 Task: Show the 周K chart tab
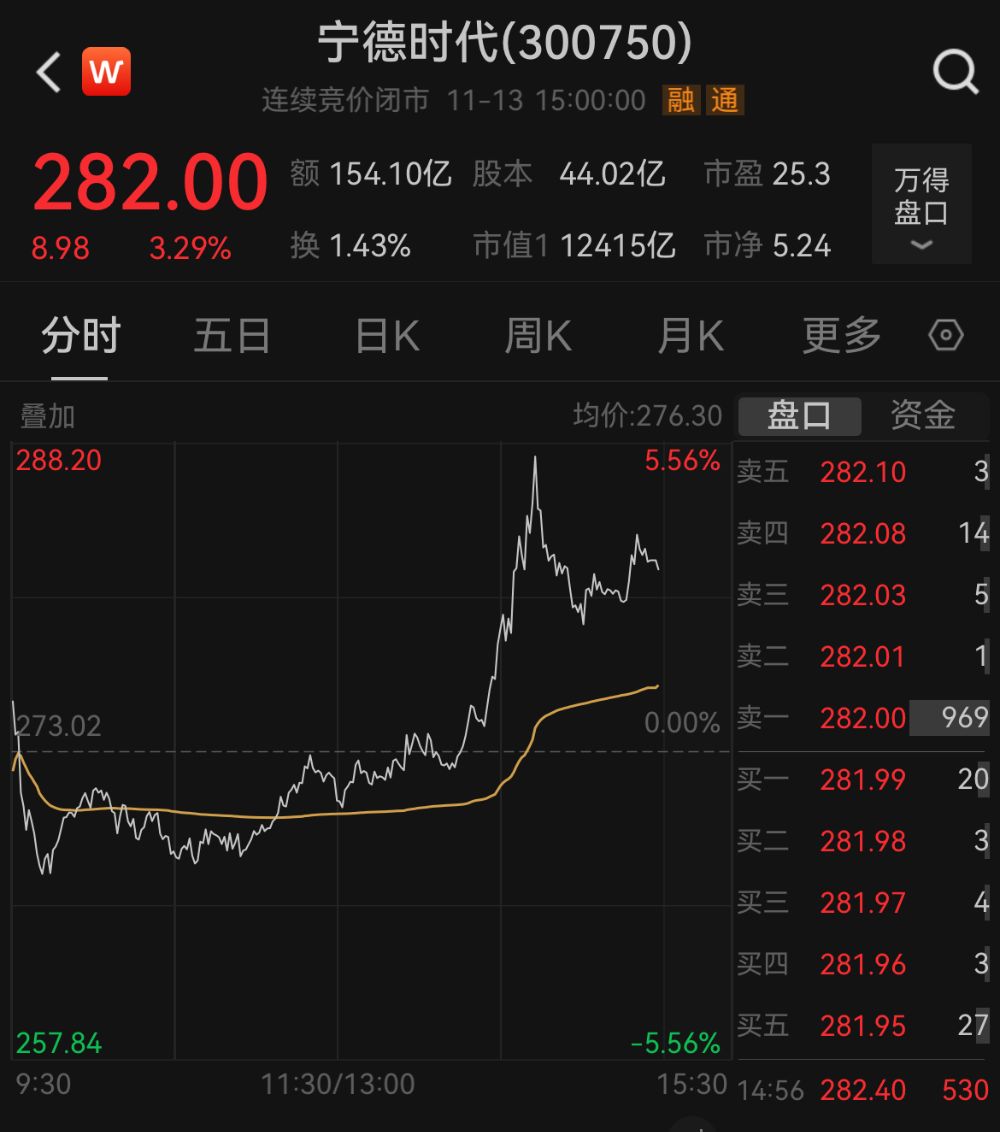click(x=538, y=336)
